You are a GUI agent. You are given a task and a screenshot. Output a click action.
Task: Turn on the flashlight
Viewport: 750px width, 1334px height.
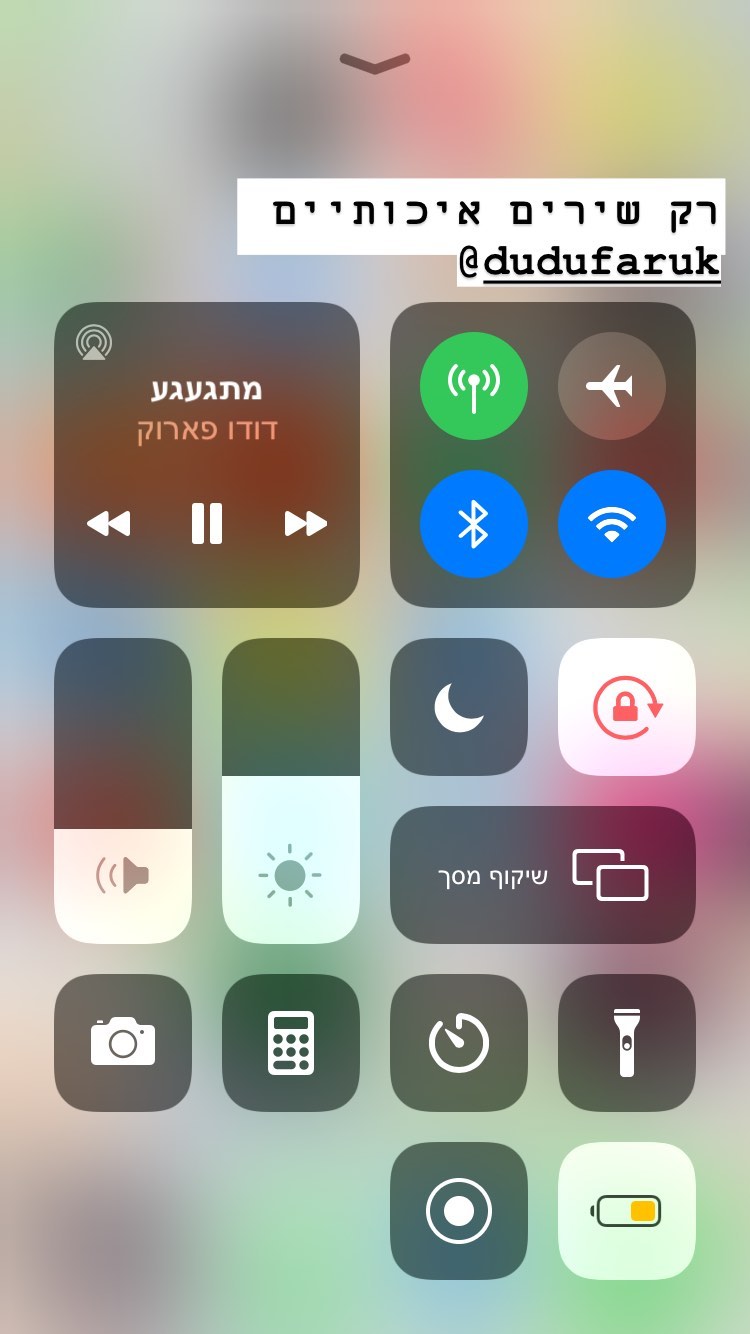tap(626, 1043)
